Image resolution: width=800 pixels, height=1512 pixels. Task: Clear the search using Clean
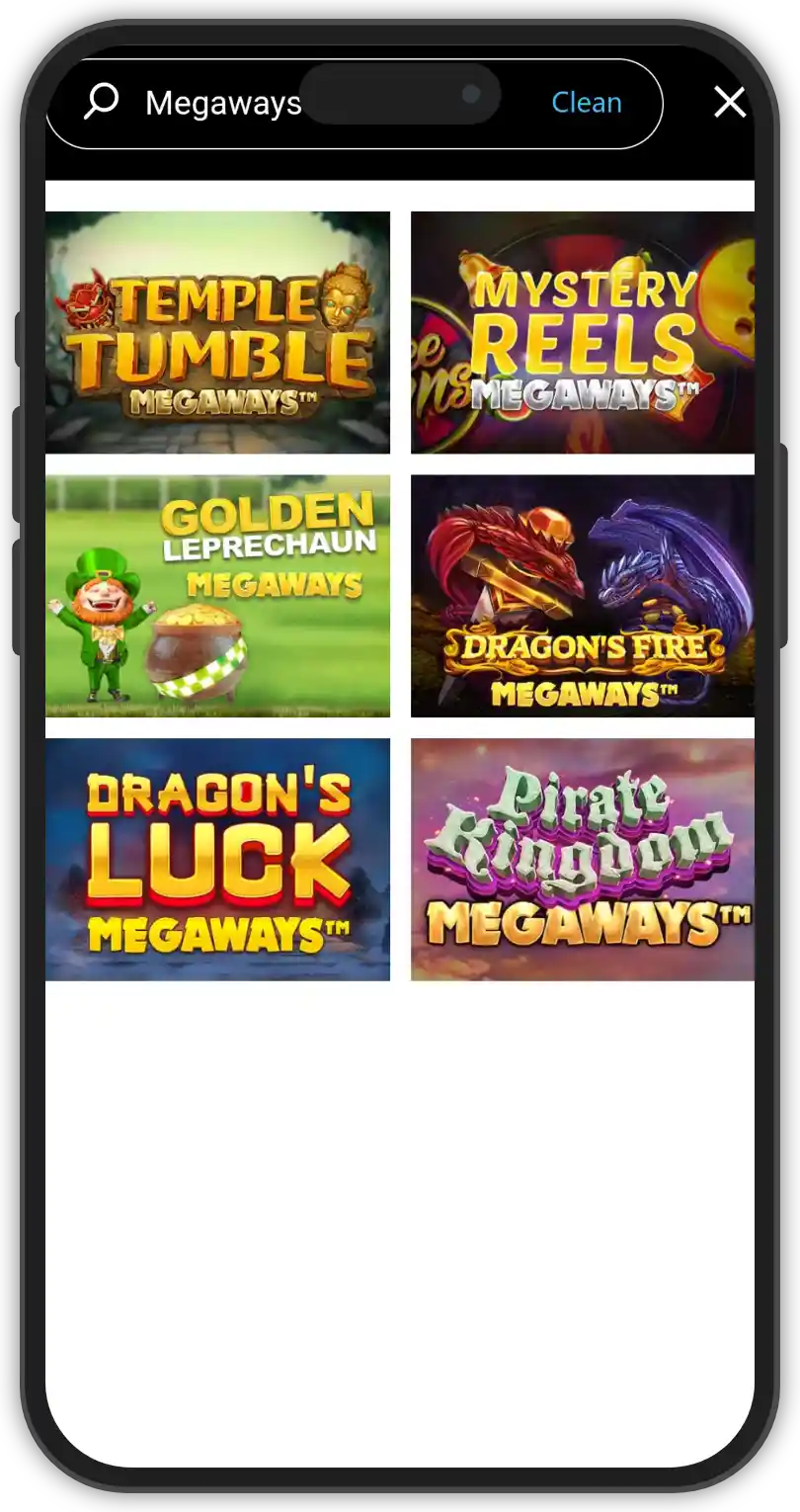(x=586, y=103)
